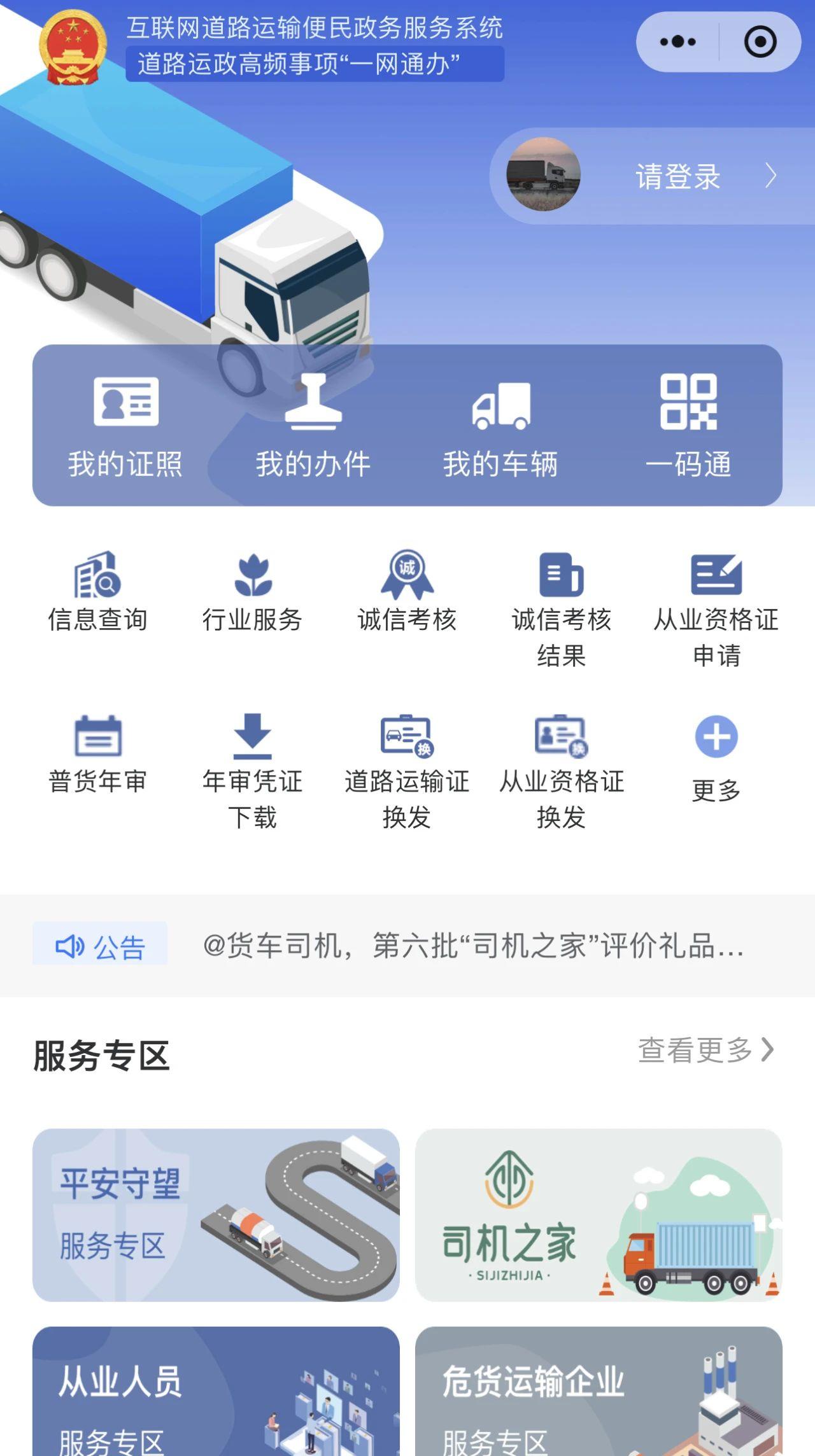Close the mini program via the circle icon
Image resolution: width=815 pixels, height=1456 pixels.
click(760, 42)
